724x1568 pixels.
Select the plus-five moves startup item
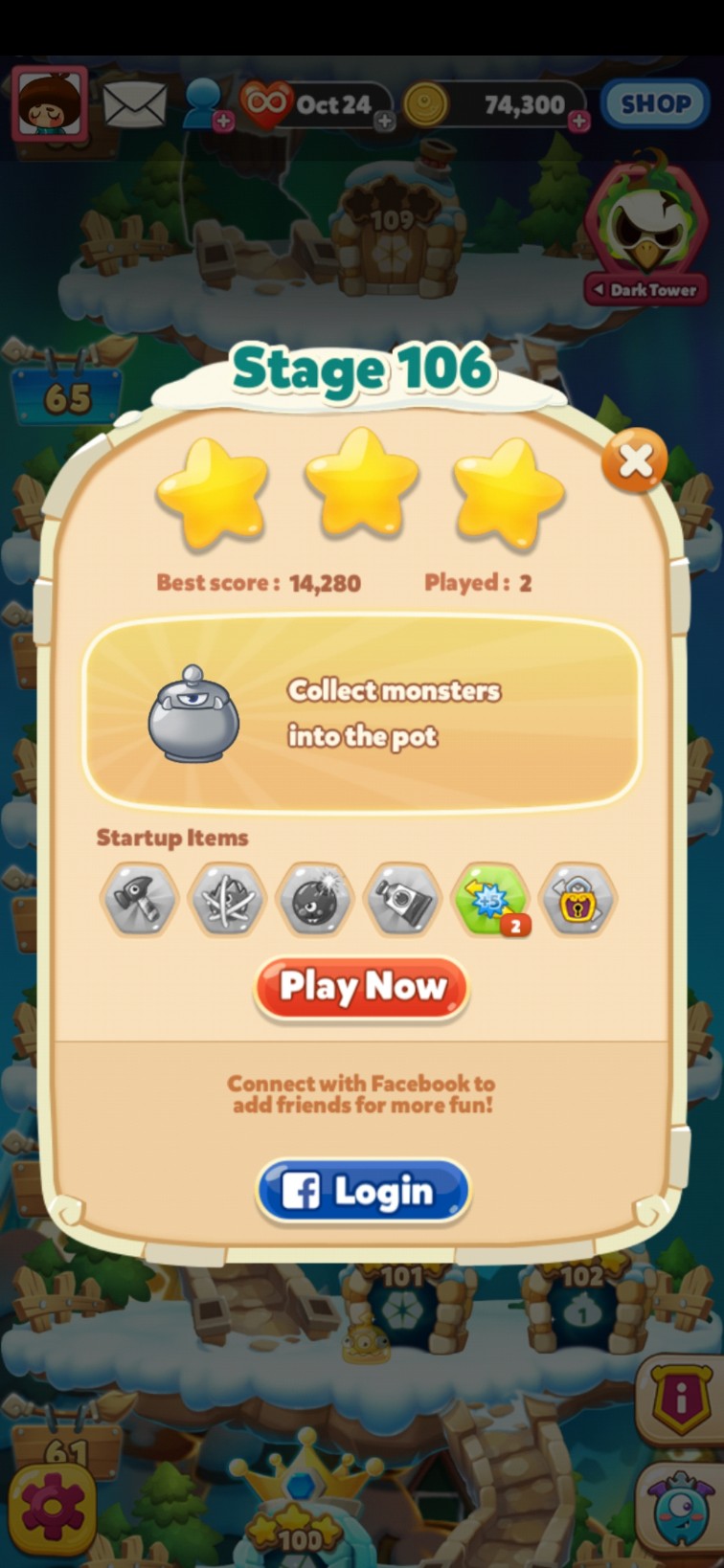[491, 899]
